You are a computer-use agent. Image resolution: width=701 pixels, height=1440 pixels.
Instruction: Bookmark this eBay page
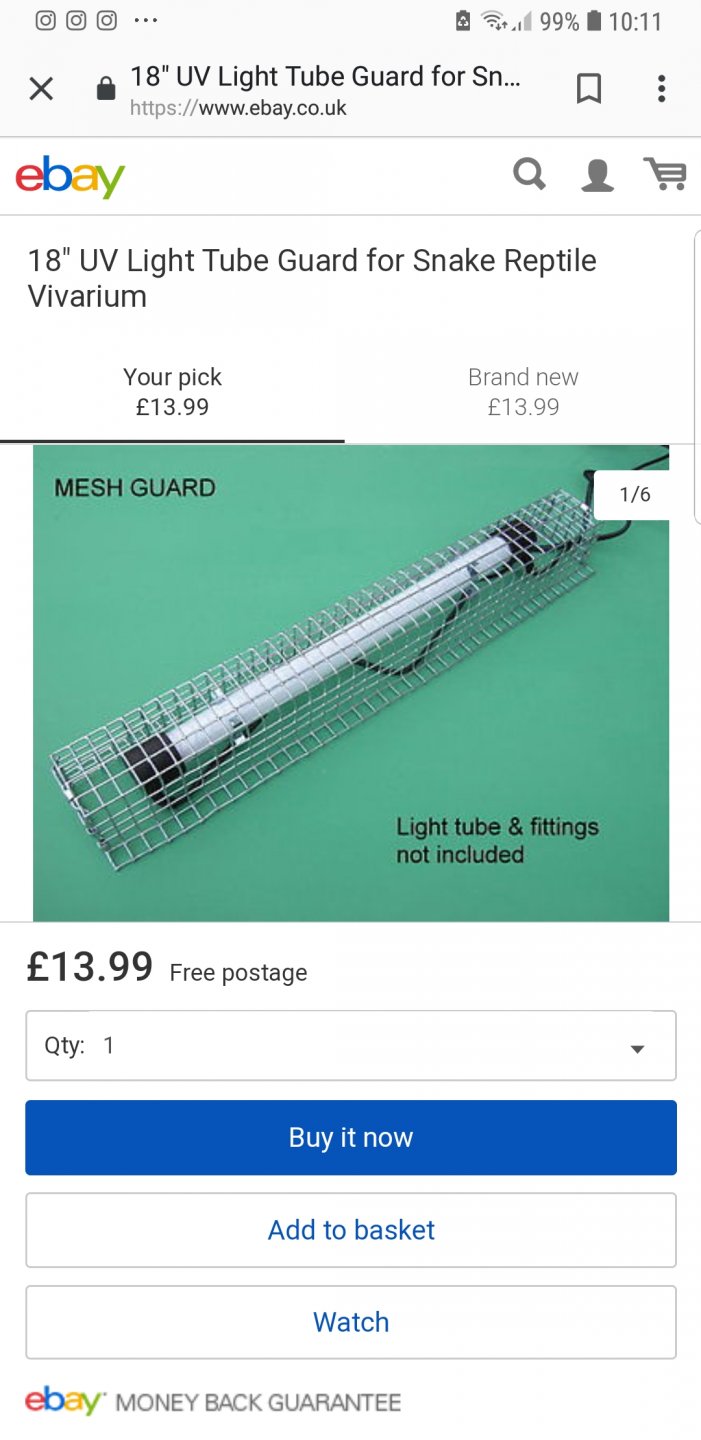click(x=589, y=89)
